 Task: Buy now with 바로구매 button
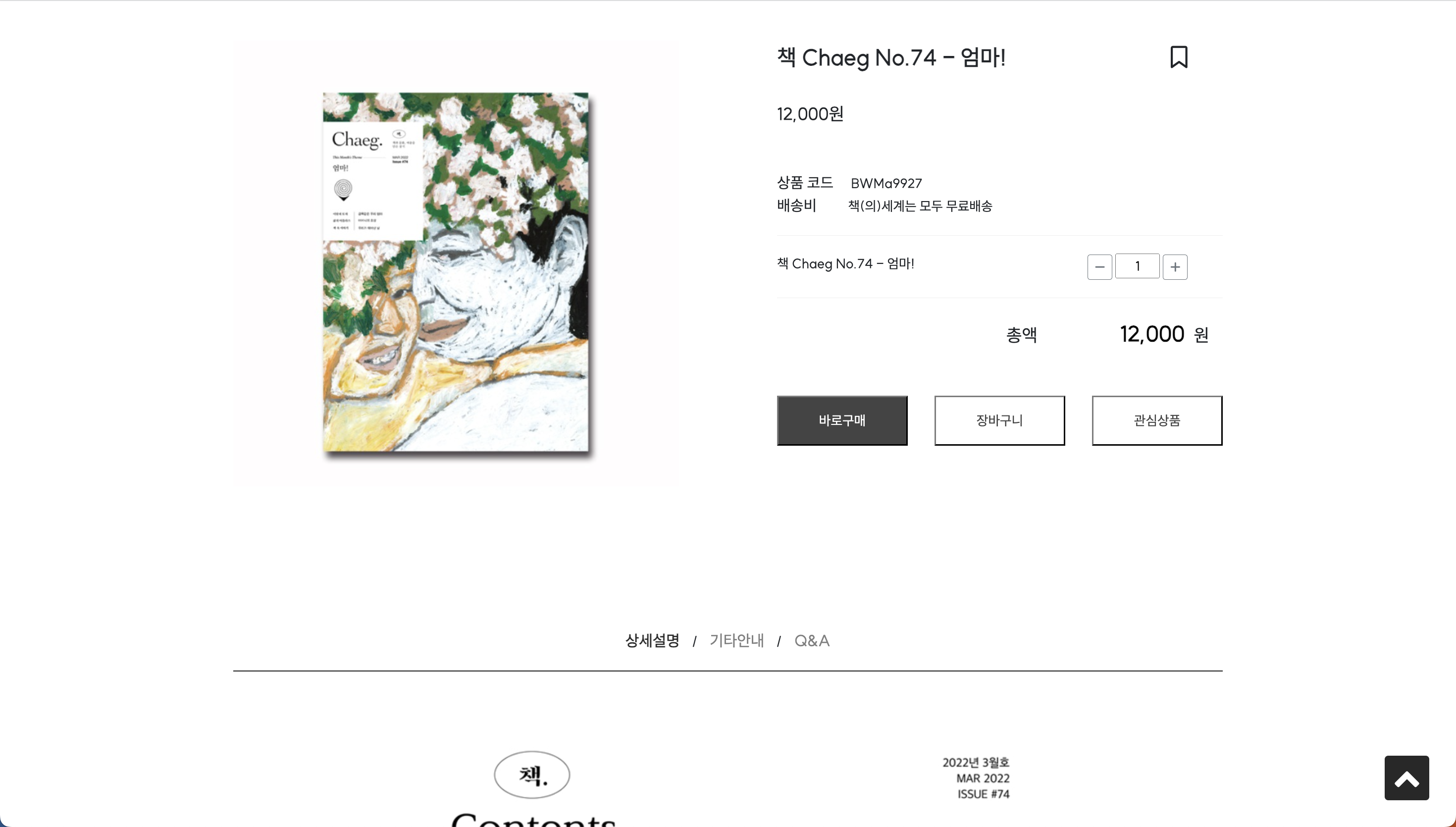[841, 420]
